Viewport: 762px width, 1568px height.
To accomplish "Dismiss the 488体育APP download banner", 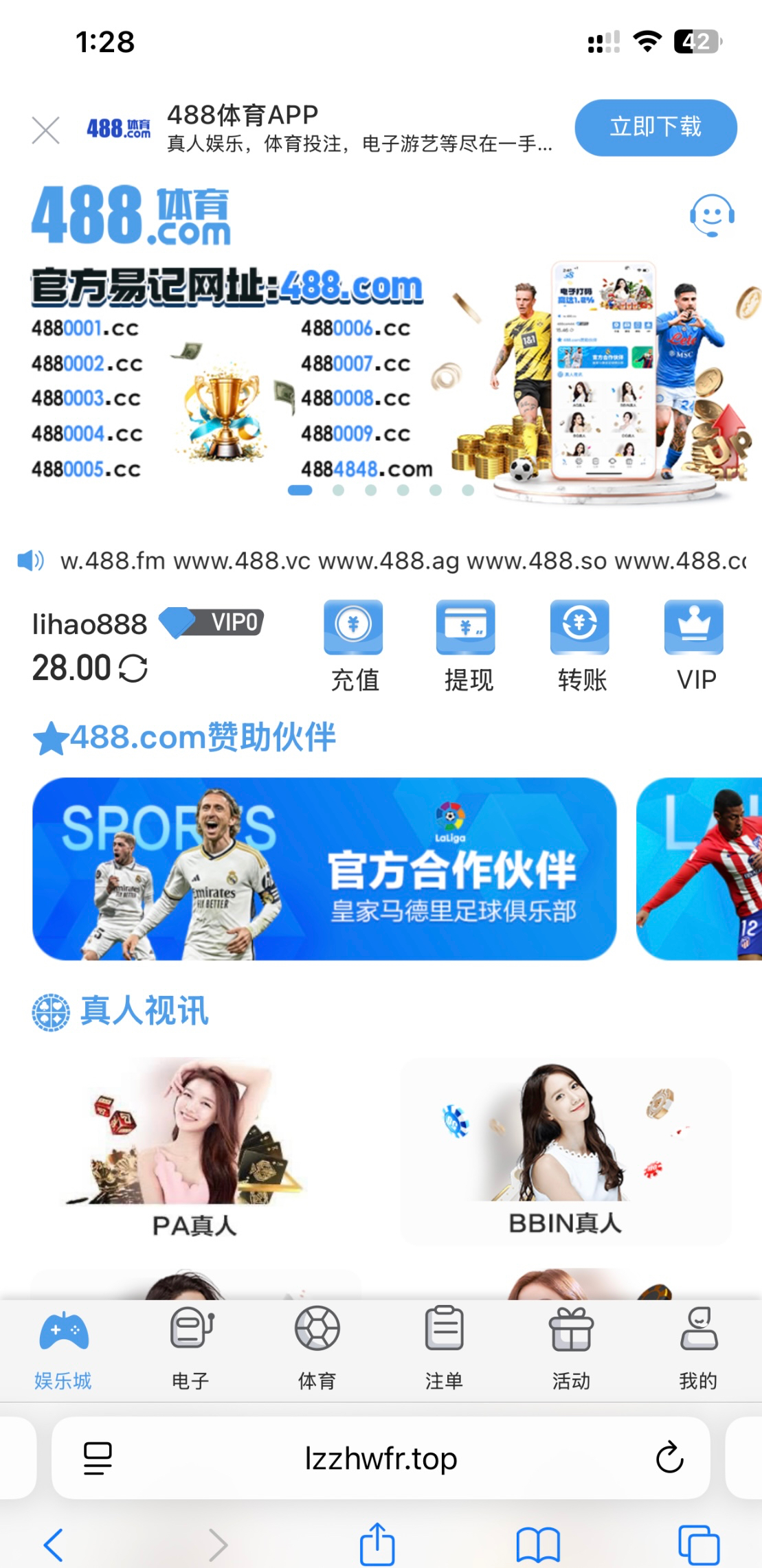I will (x=45, y=130).
